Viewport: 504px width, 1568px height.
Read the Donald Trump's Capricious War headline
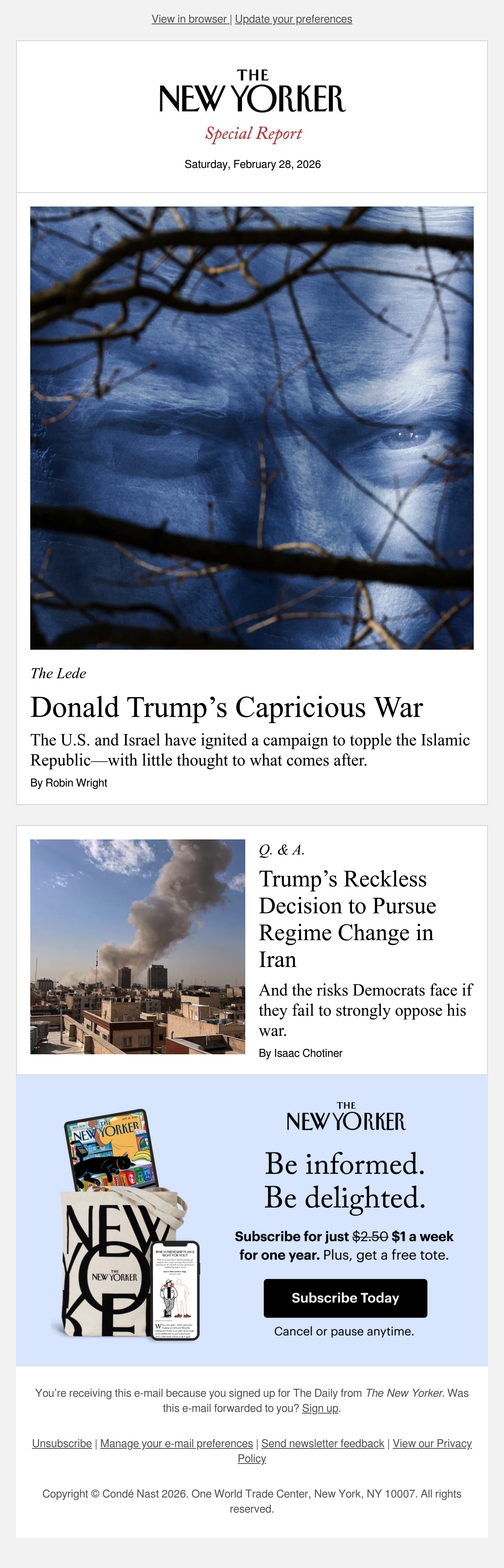[x=227, y=707]
